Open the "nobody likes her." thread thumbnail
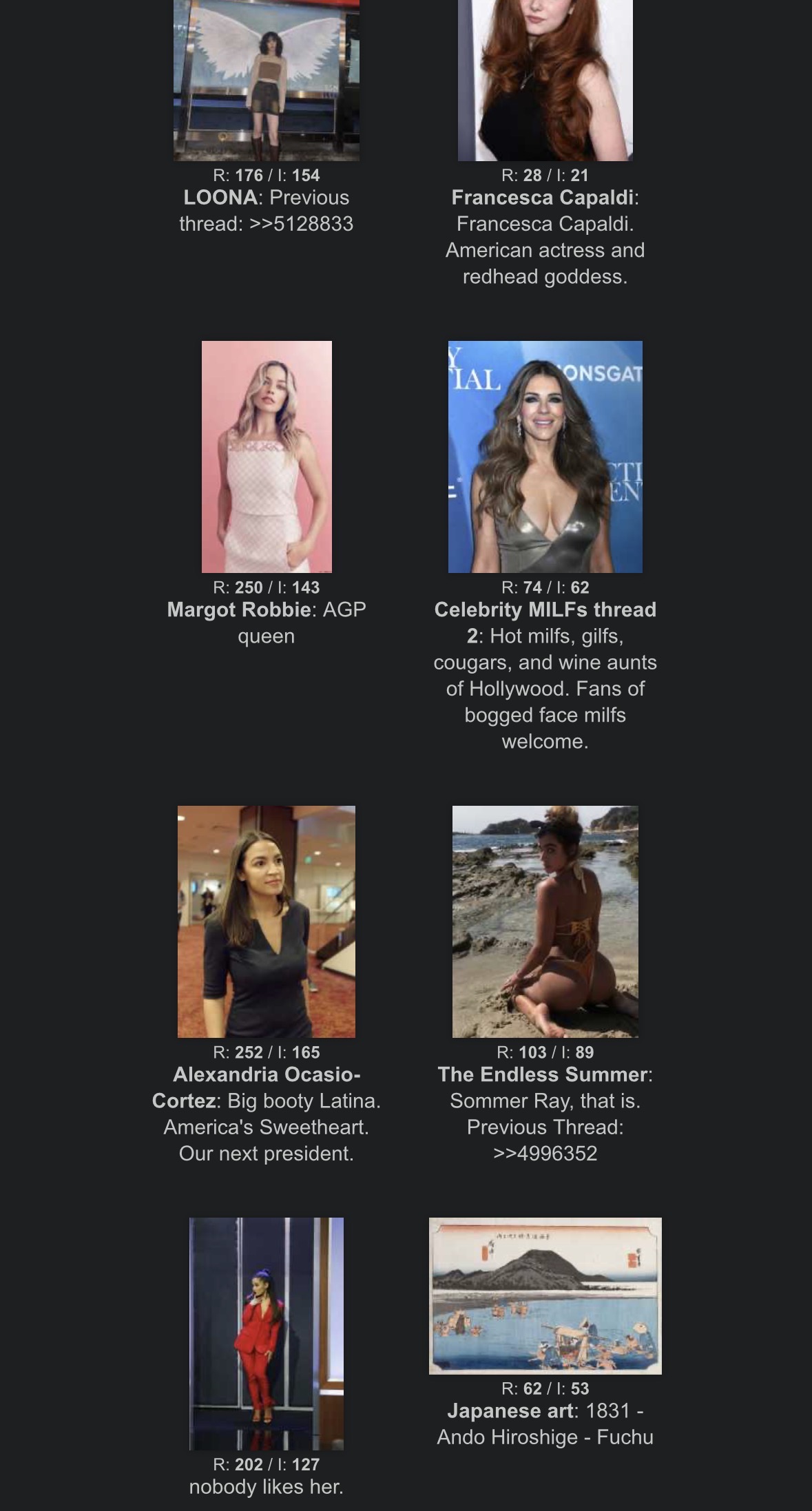 point(267,1333)
